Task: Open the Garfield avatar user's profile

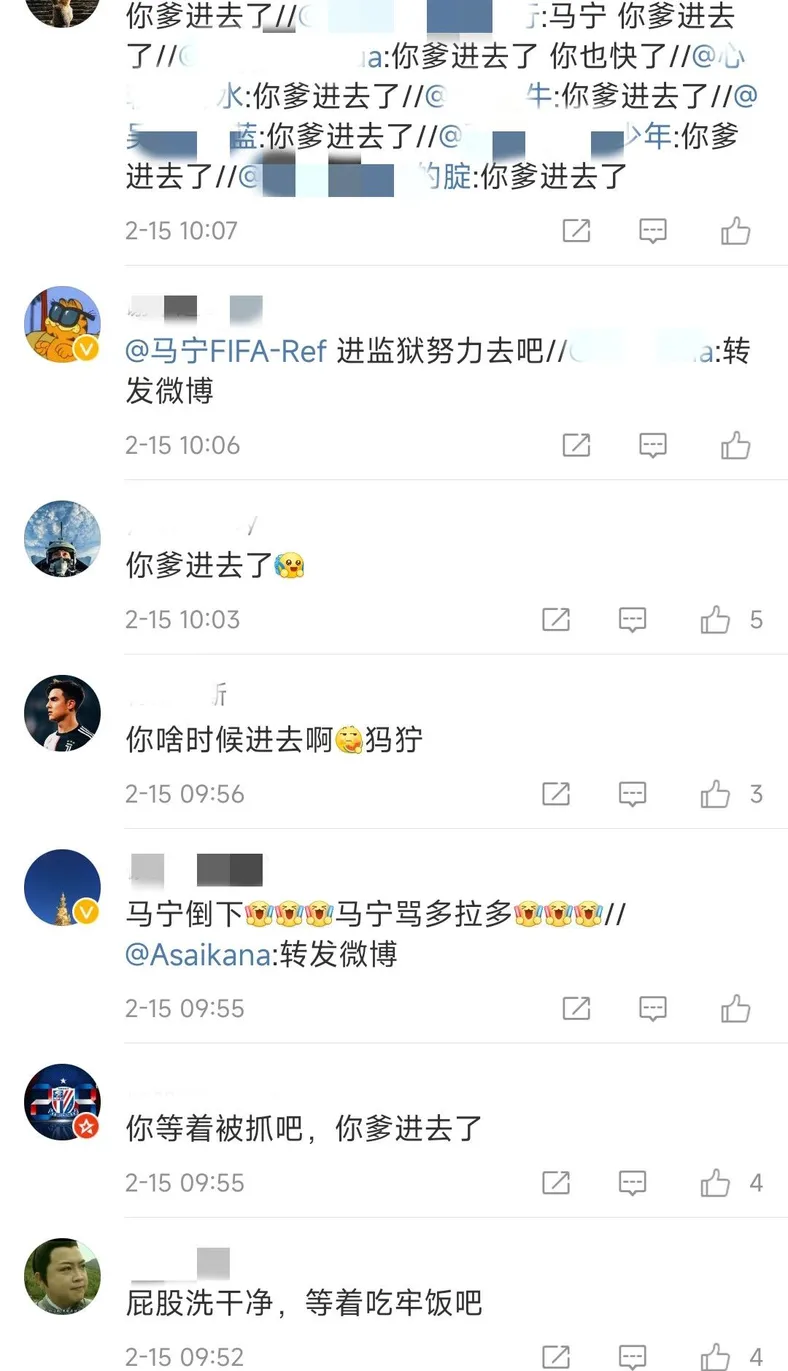Action: [x=62, y=325]
